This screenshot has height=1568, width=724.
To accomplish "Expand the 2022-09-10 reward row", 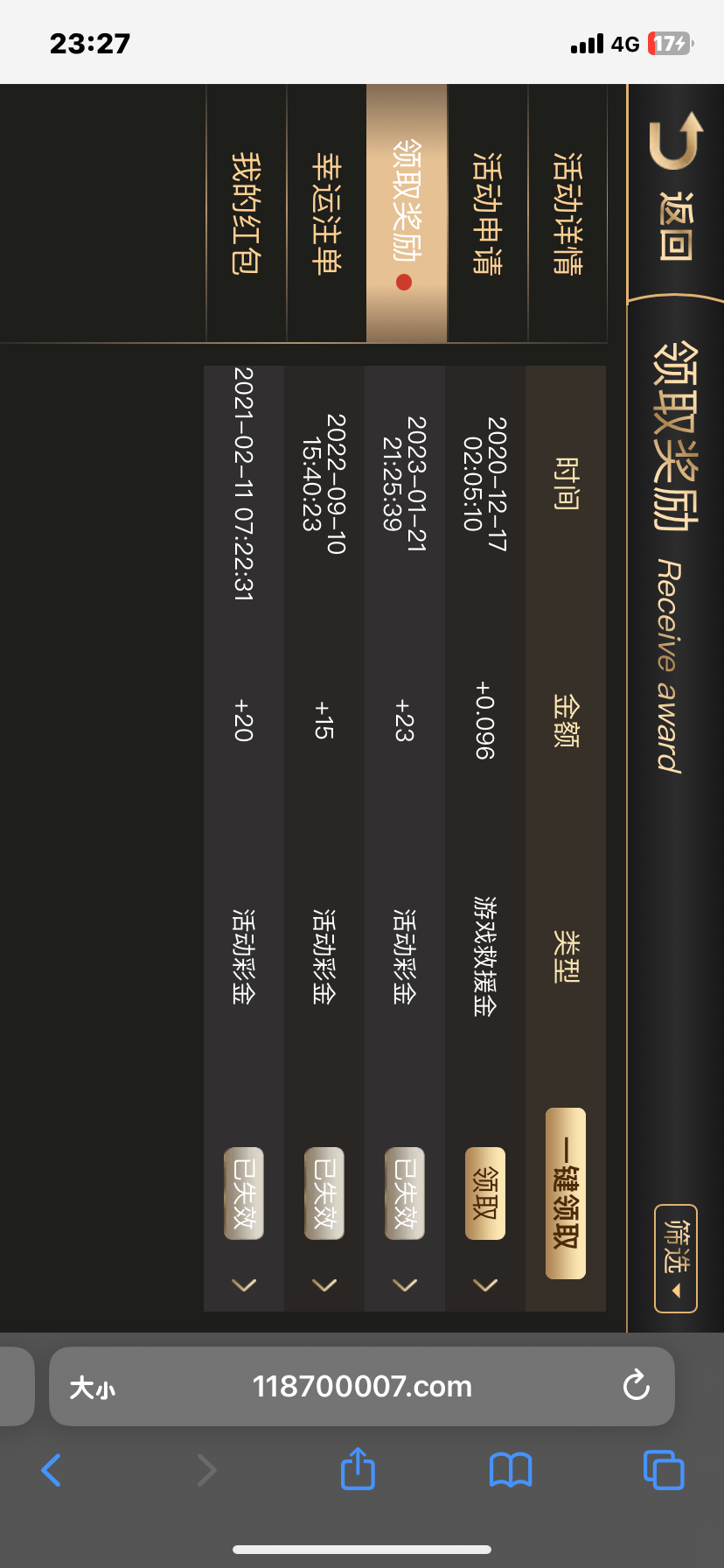I will pos(324,1284).
